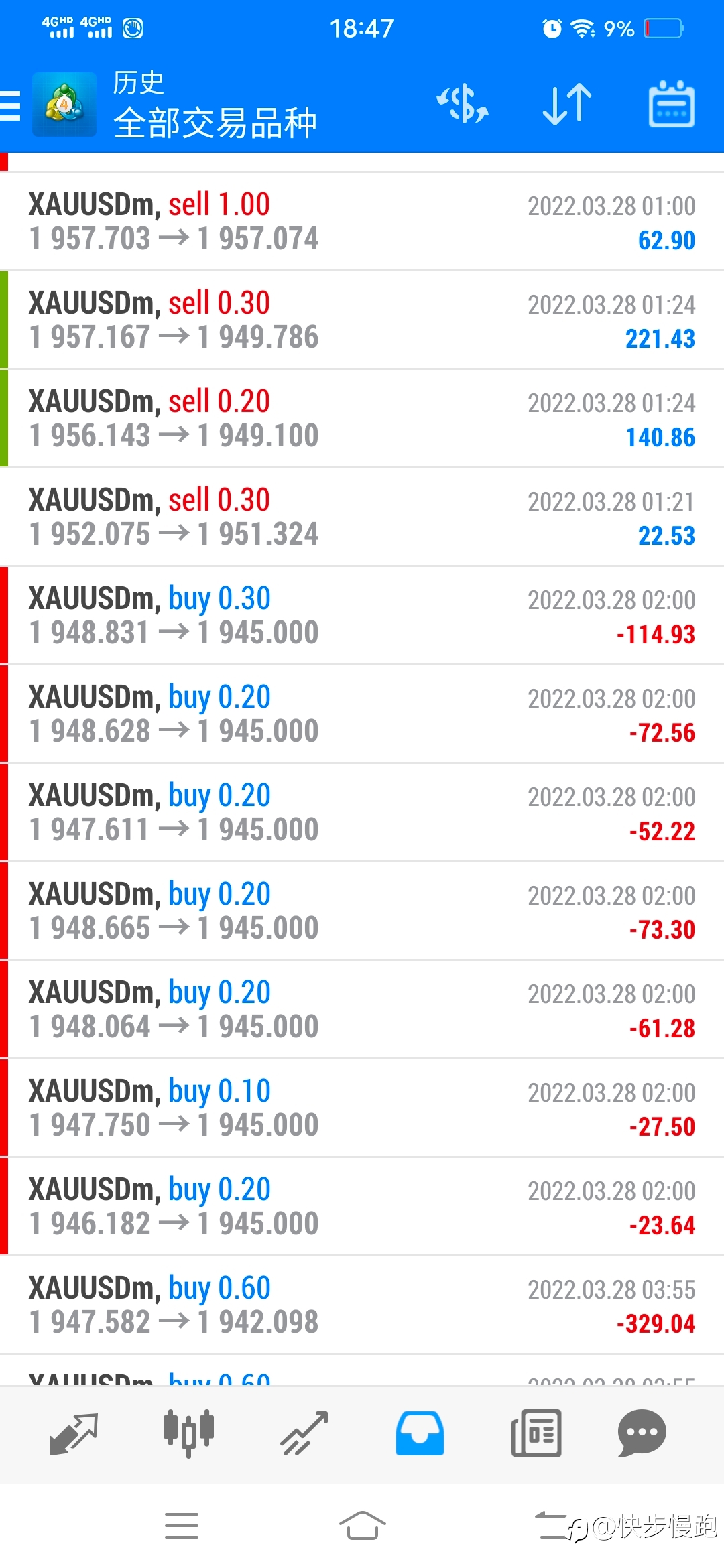Open the sort order arrows option
This screenshot has height=1568, width=724.
pyautogui.click(x=567, y=105)
